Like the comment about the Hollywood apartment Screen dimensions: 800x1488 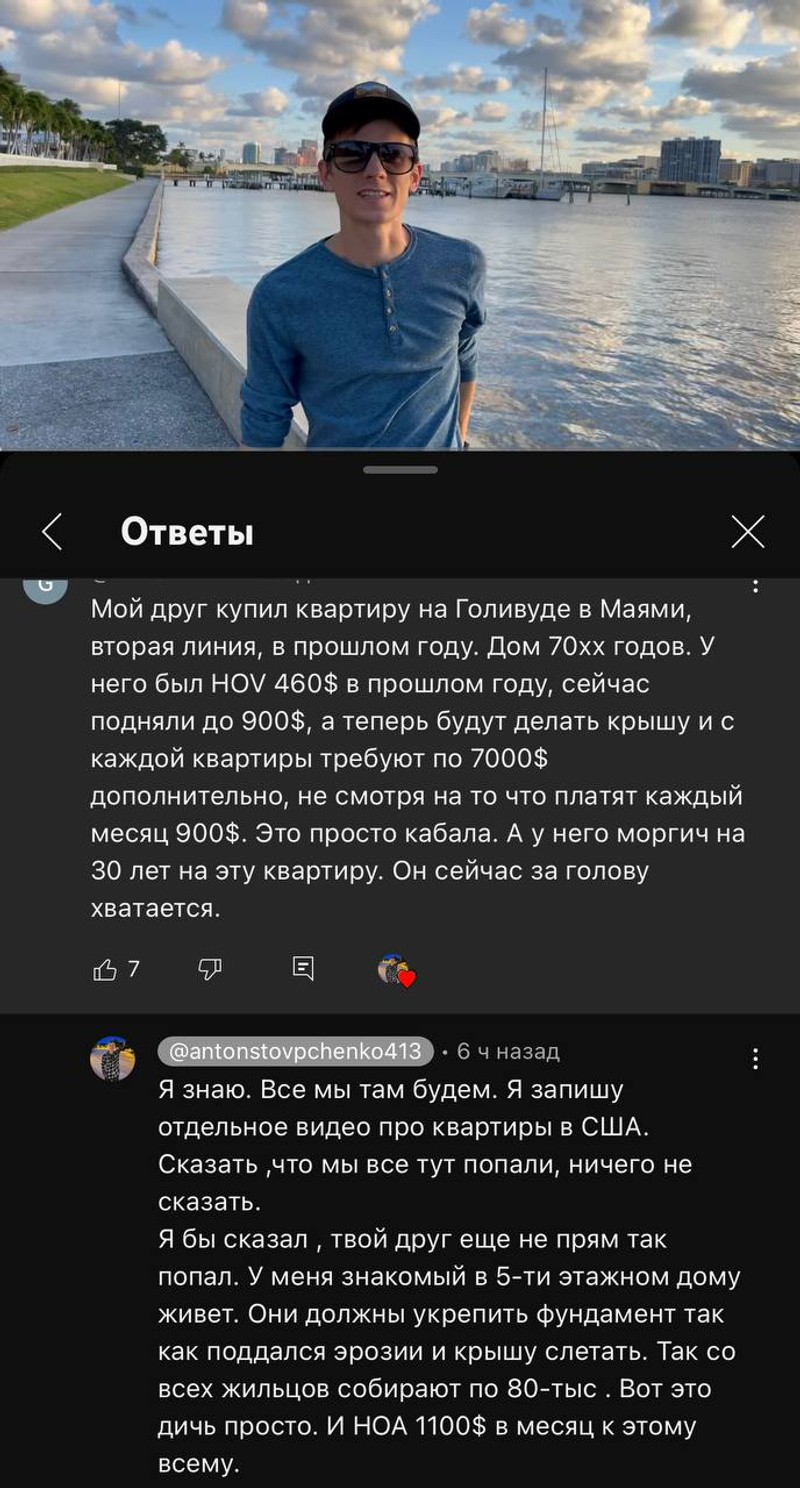105,968
